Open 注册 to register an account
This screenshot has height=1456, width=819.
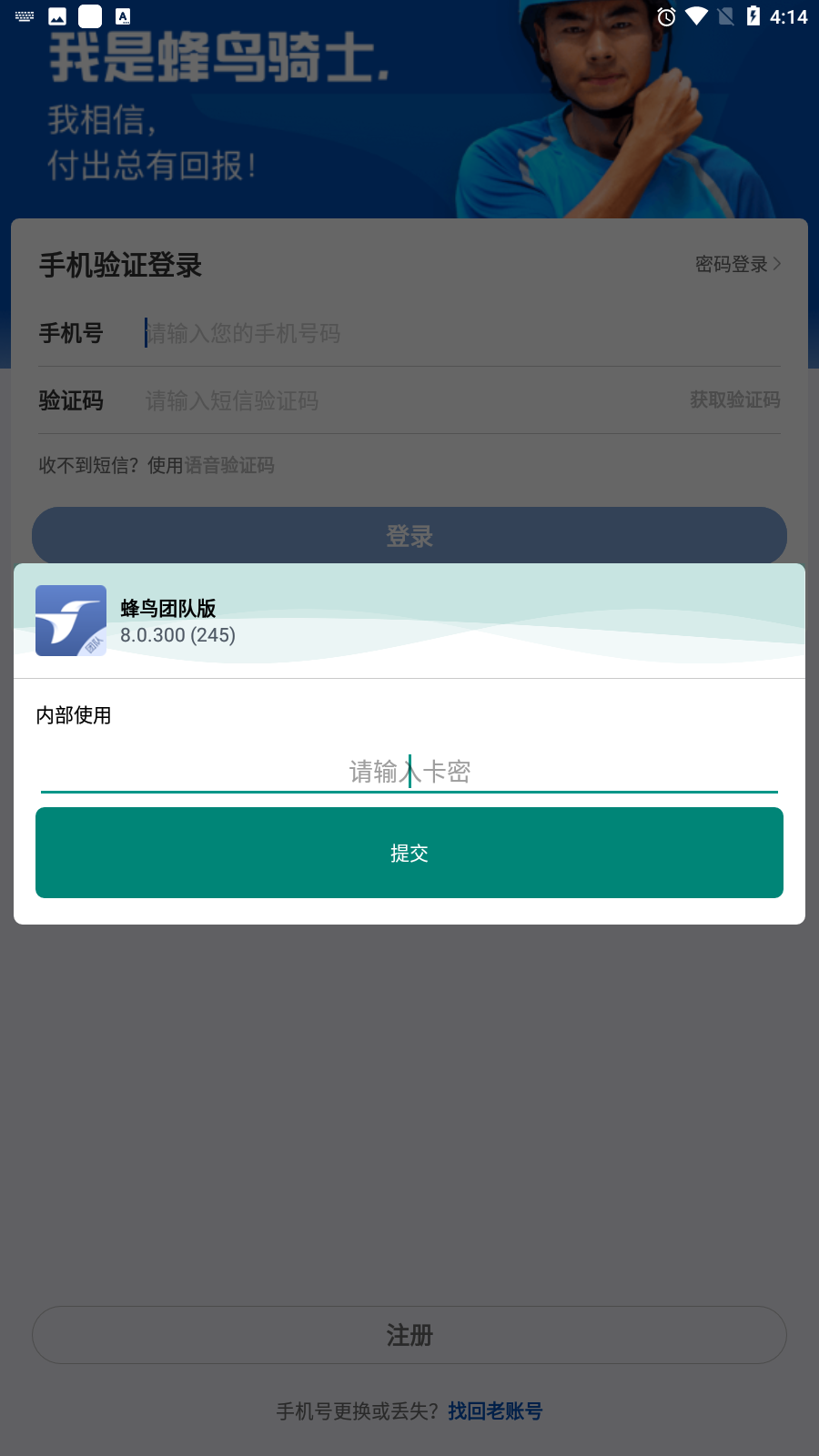pyautogui.click(x=409, y=1335)
